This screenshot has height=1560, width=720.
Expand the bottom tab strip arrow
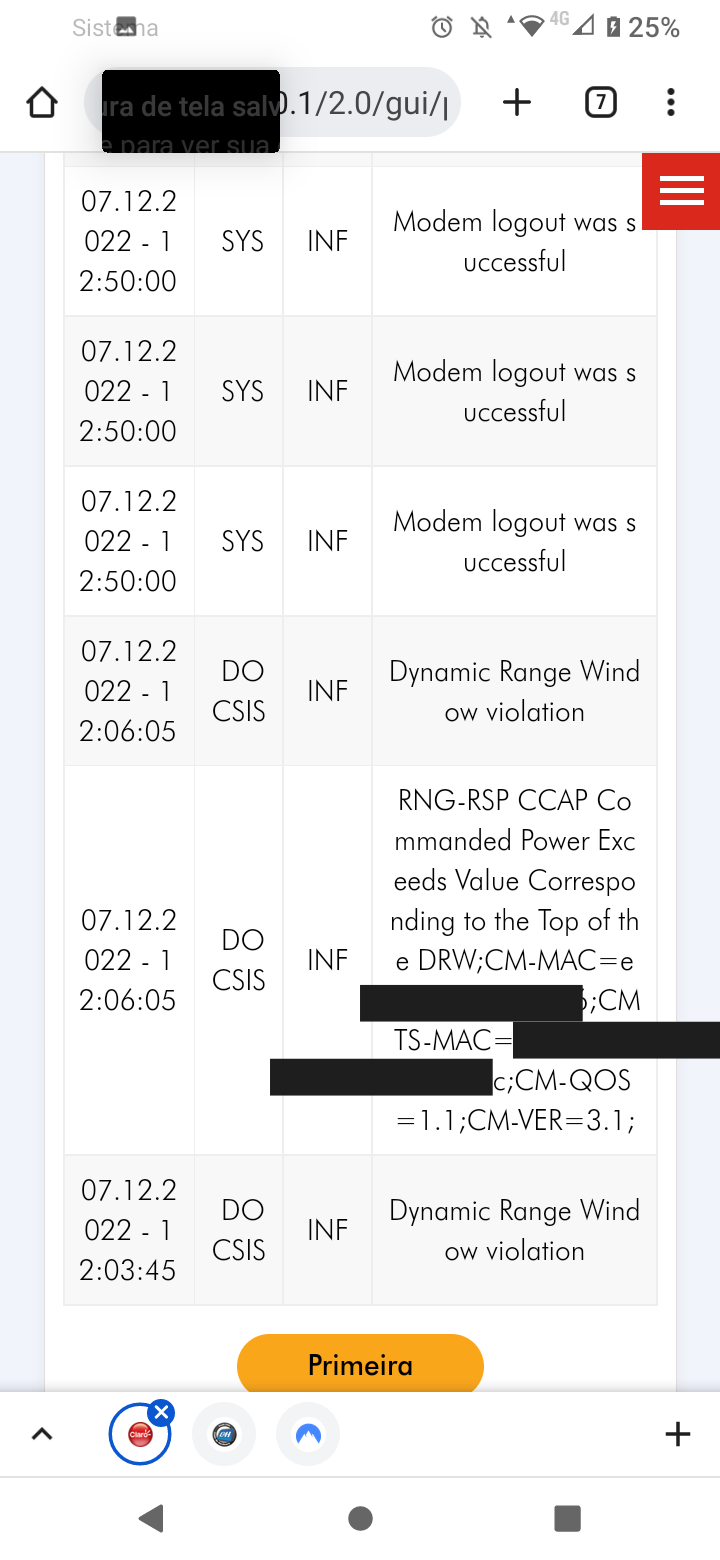(41, 1434)
